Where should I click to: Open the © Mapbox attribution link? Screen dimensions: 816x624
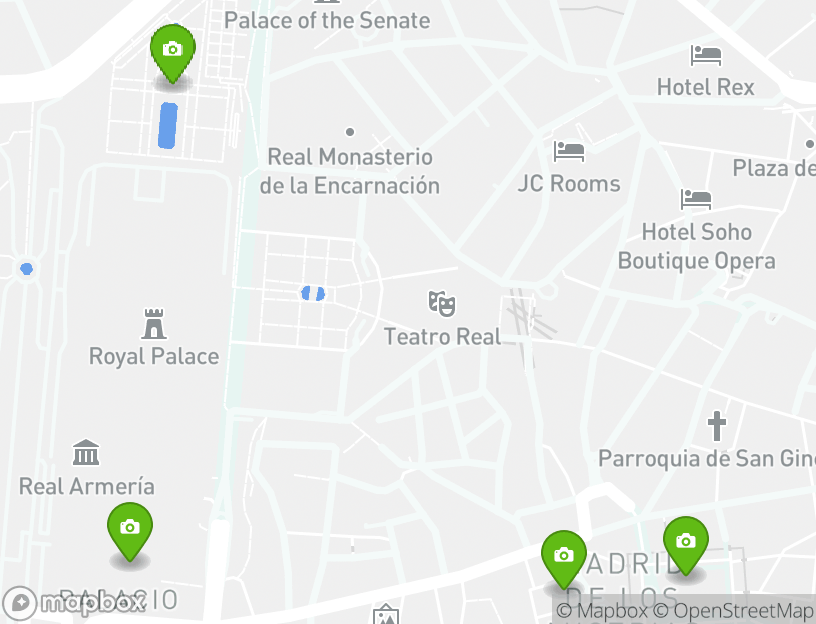click(602, 611)
